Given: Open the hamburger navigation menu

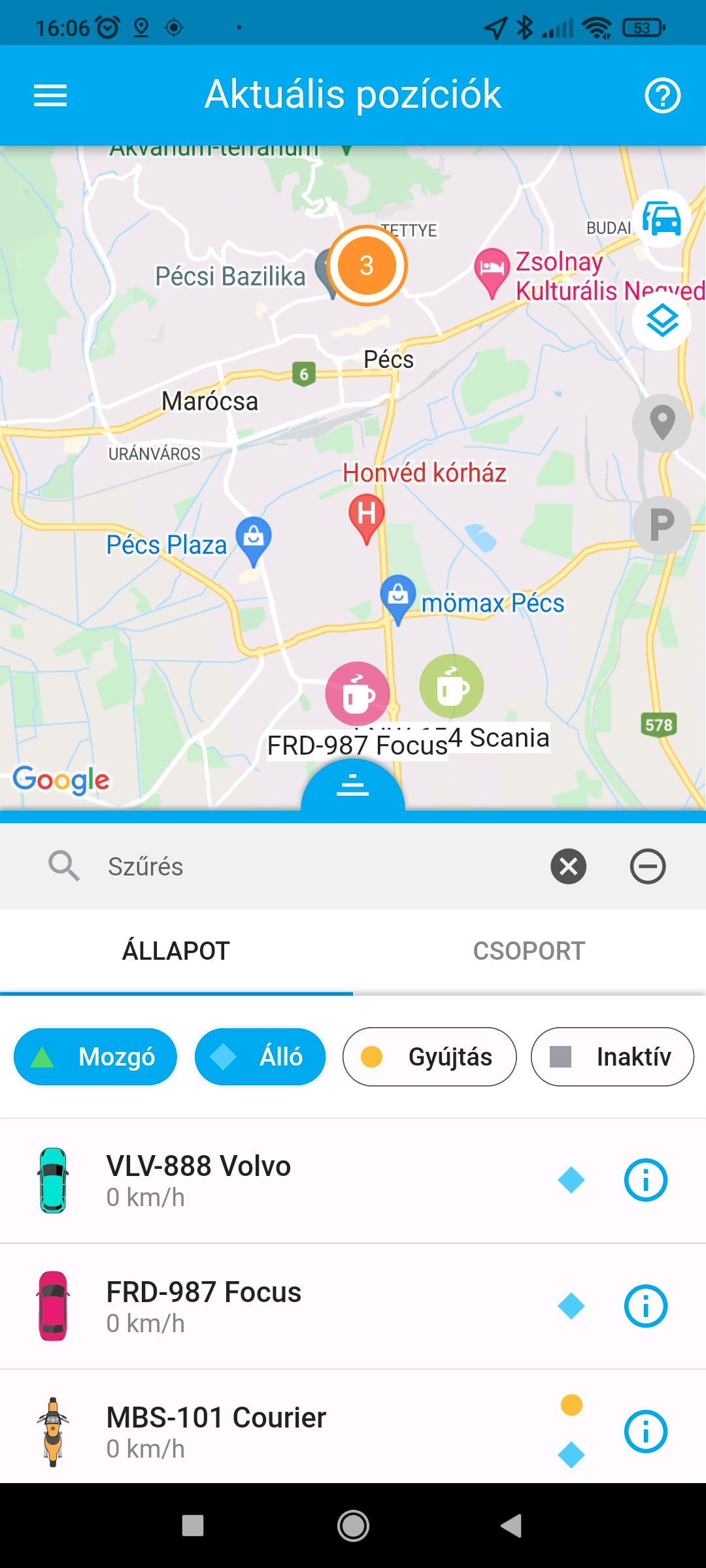Looking at the screenshot, I should point(50,95).
